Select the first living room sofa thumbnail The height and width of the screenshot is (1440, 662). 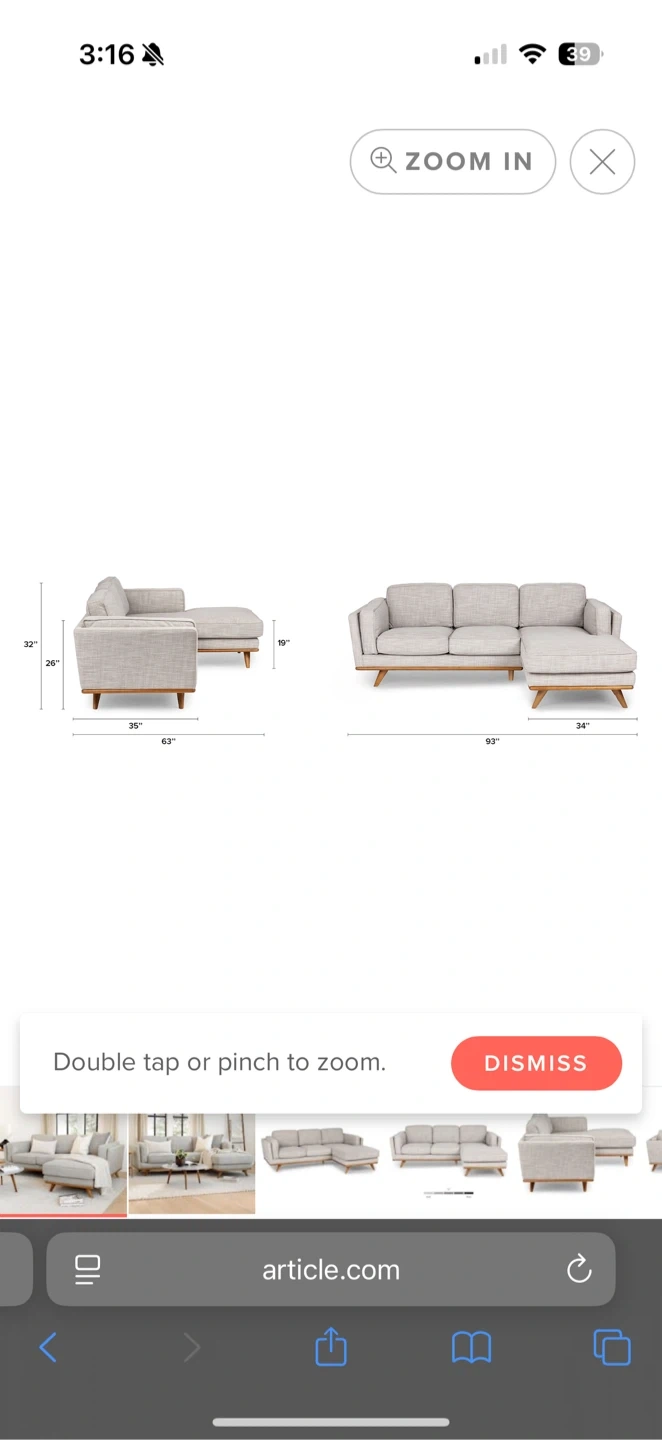[x=63, y=1163]
